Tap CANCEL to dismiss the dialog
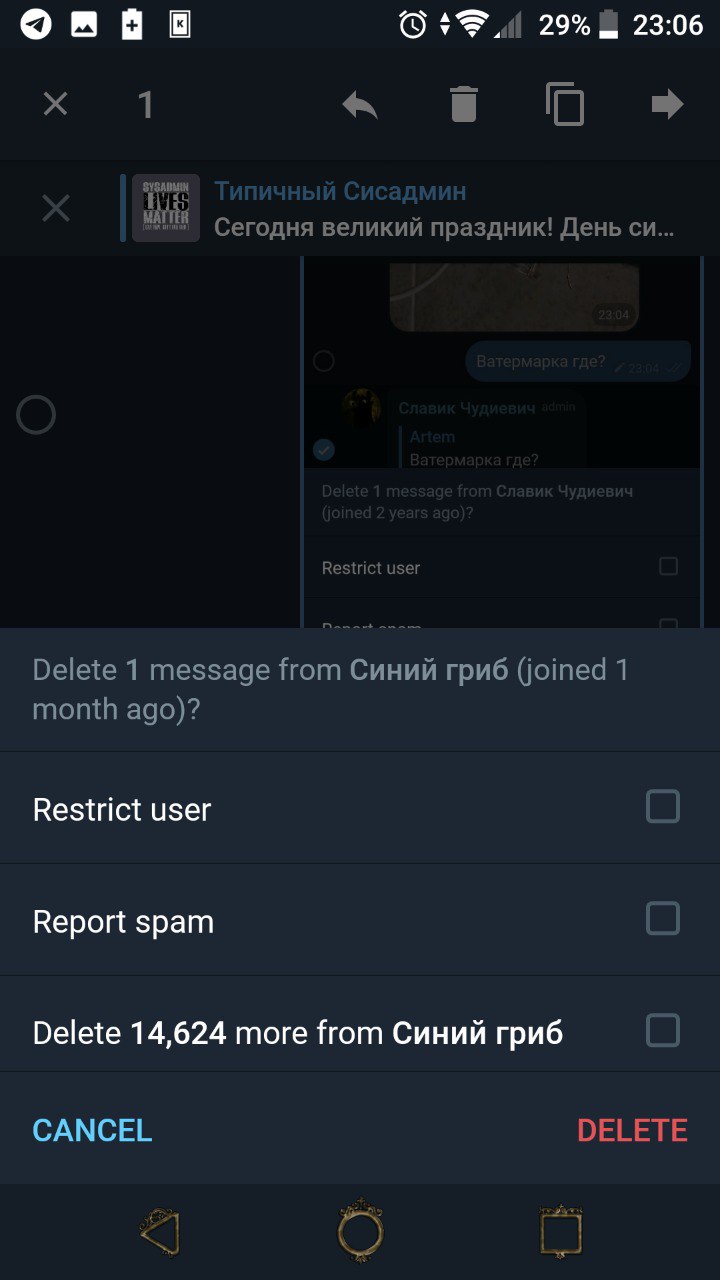The width and height of the screenshot is (720, 1280). (92, 1130)
